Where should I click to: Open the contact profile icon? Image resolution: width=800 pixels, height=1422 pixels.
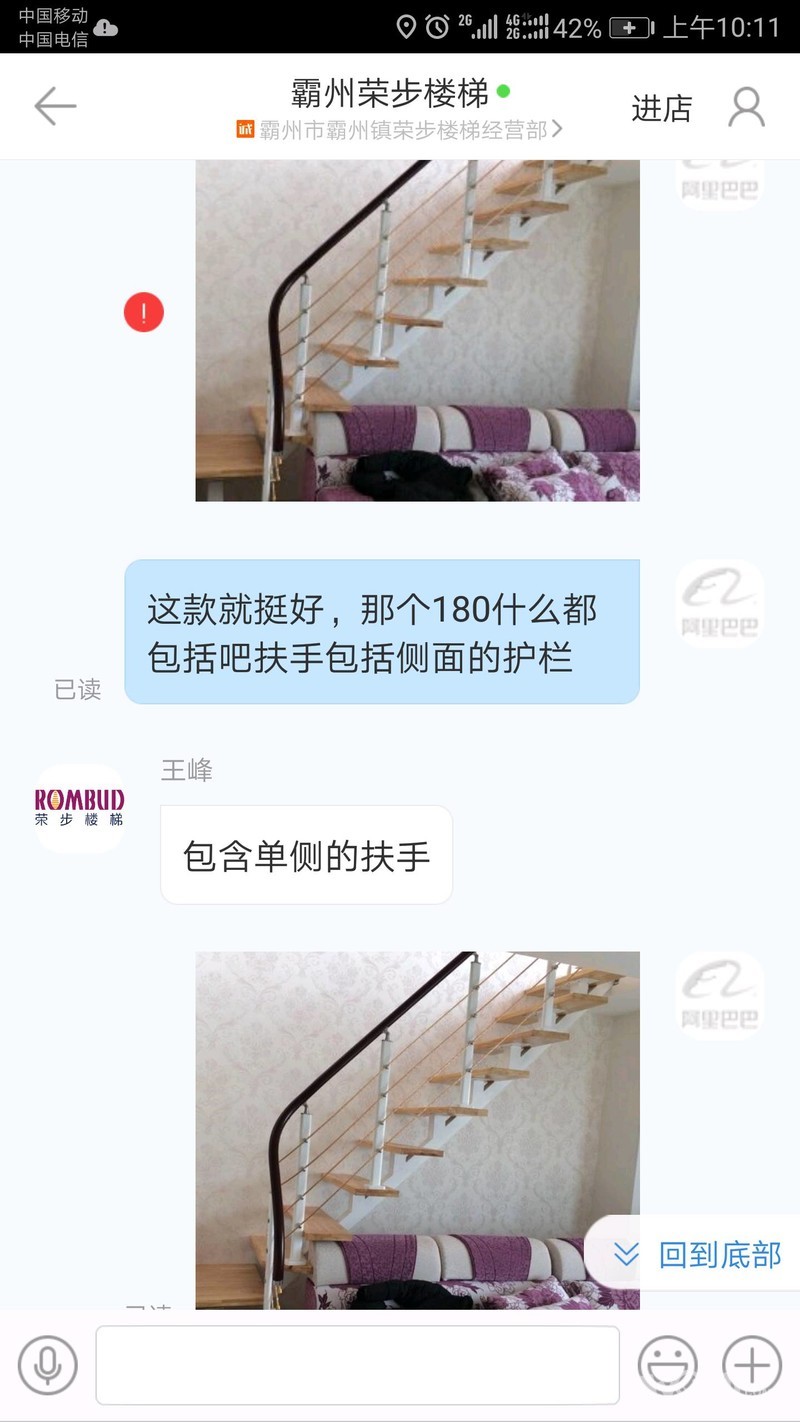click(x=746, y=107)
